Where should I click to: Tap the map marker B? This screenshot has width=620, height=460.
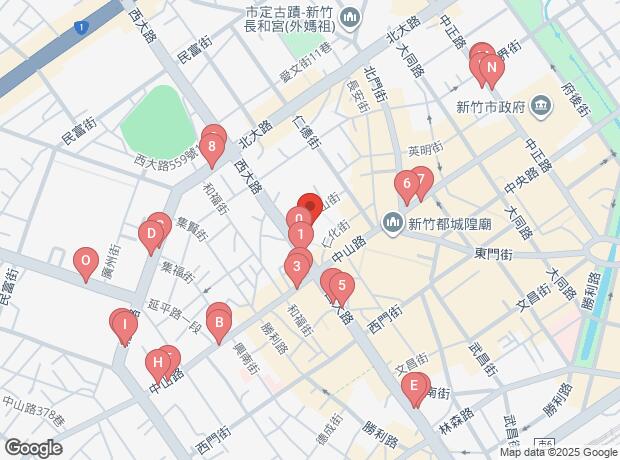[219, 326]
